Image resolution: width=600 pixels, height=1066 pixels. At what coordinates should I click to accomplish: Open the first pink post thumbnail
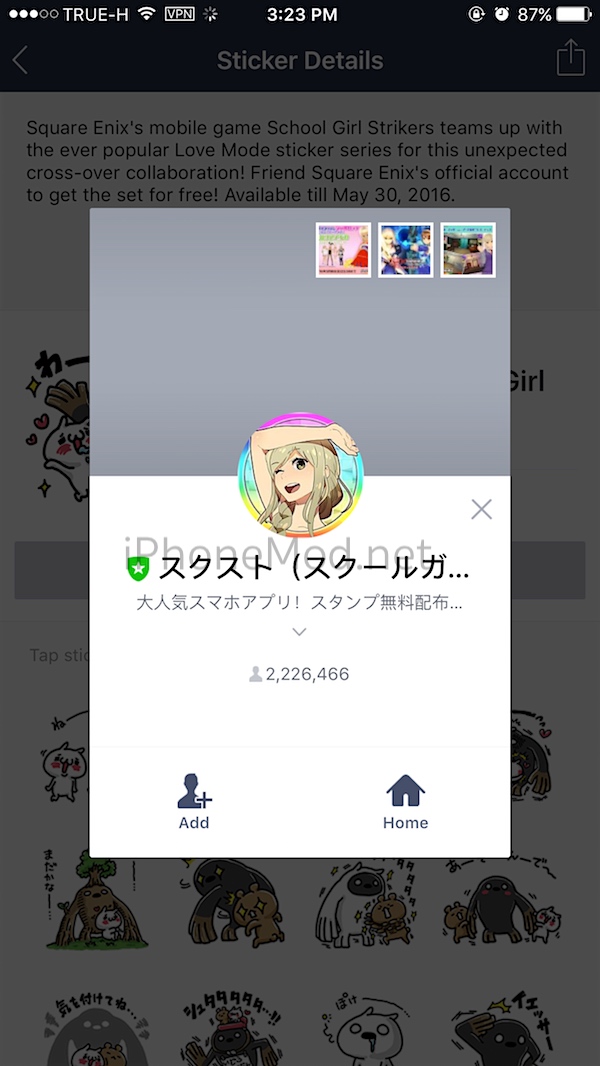tap(343, 250)
